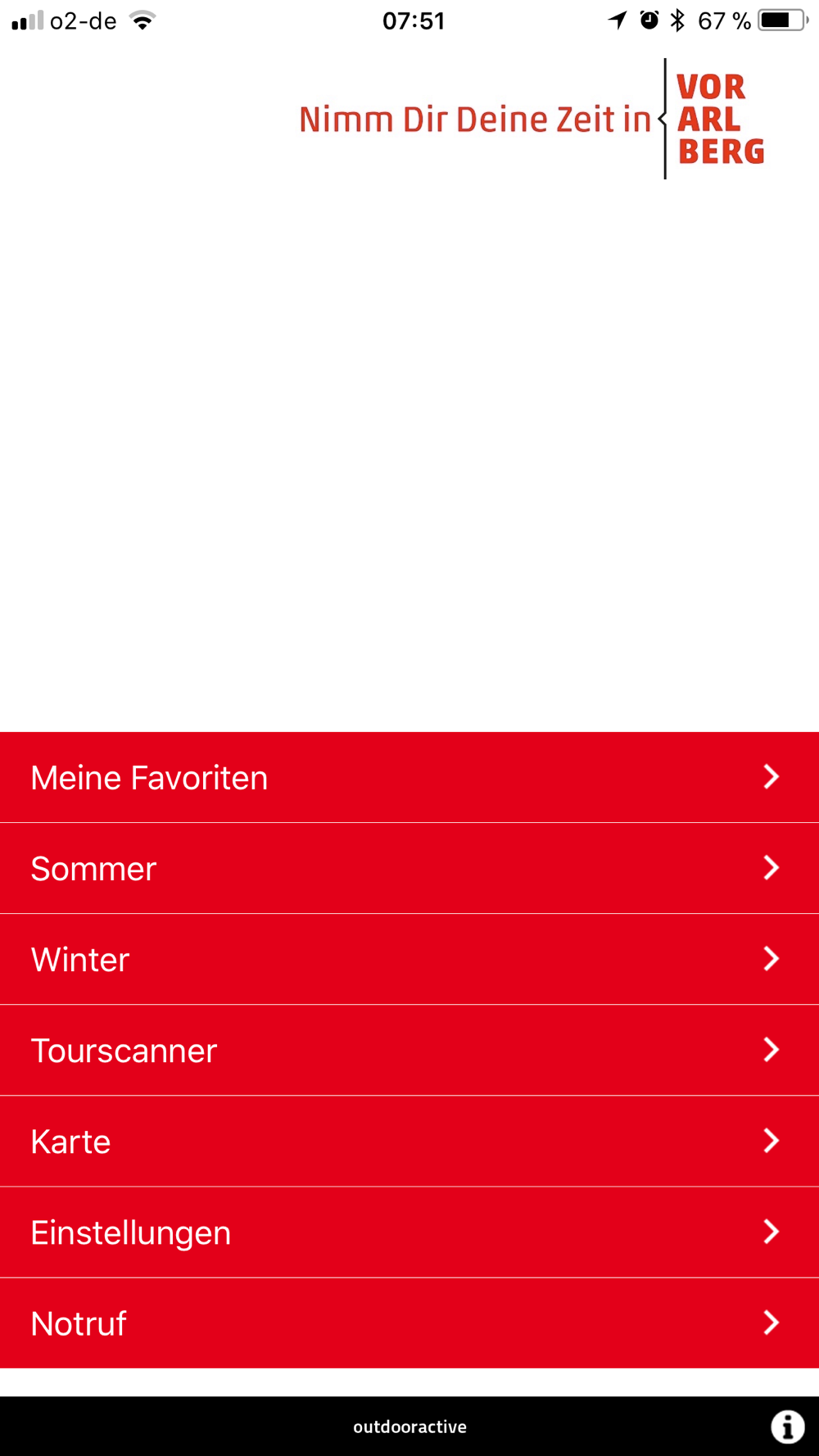819x1456 pixels.
Task: Open Meine Favoriten
Action: click(x=409, y=777)
